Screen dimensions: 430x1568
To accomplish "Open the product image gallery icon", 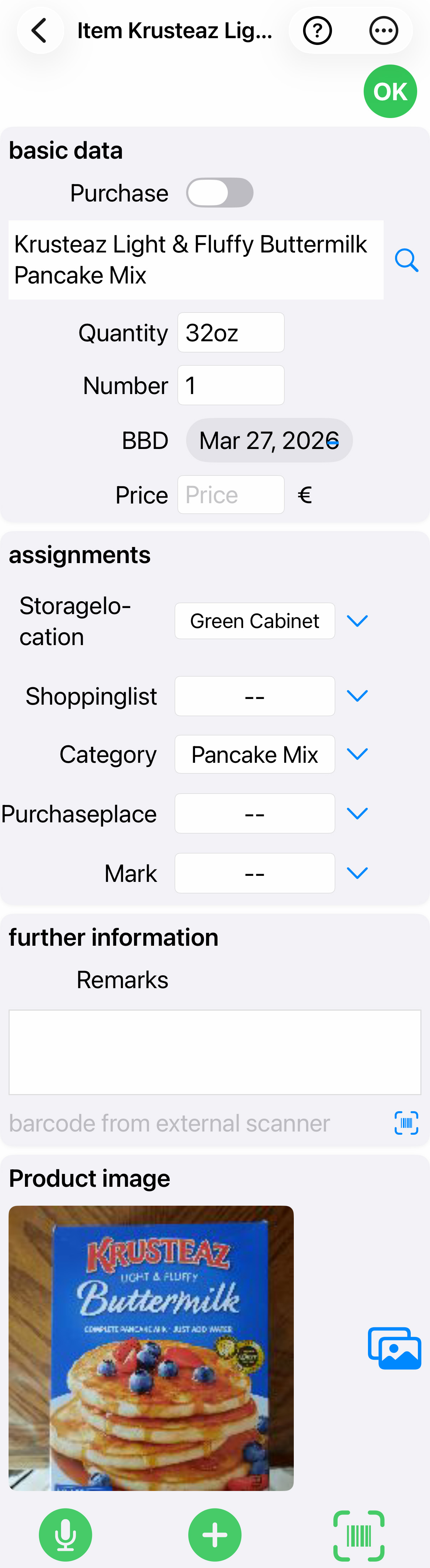I will pos(394,1348).
